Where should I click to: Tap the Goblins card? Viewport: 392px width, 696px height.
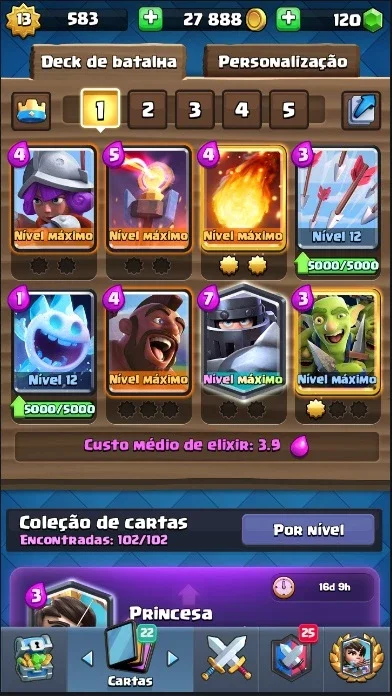[337, 342]
